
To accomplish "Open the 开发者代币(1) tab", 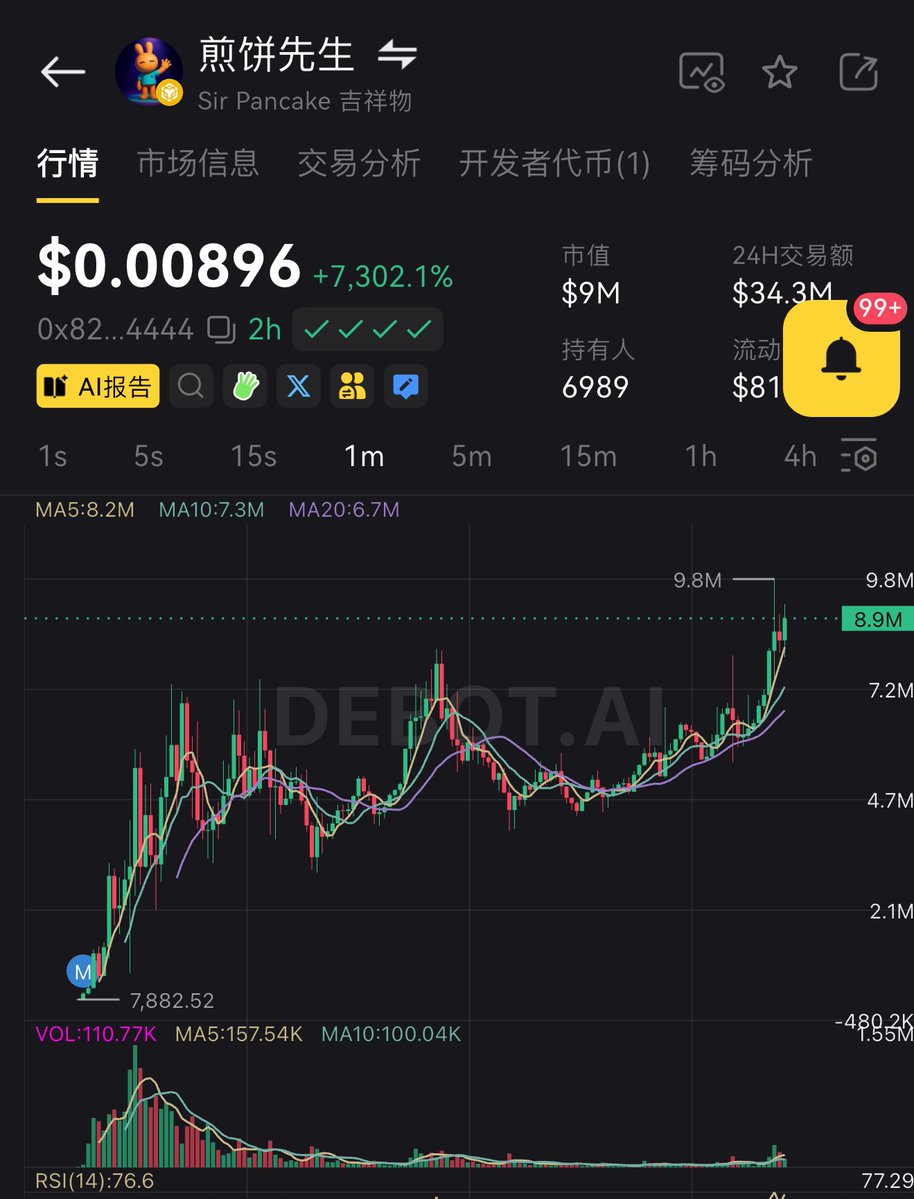I will coord(554,163).
